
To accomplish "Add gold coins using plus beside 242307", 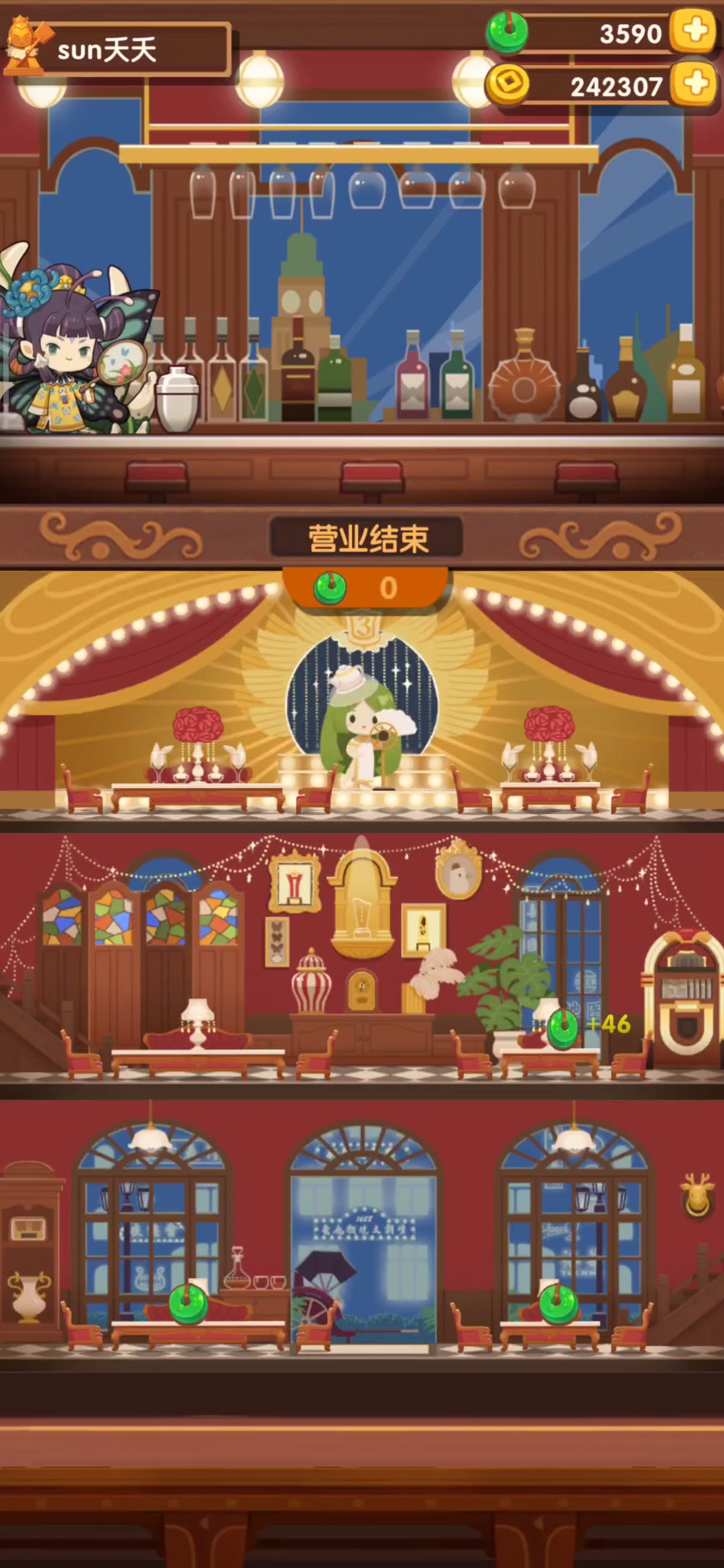I will [x=695, y=84].
